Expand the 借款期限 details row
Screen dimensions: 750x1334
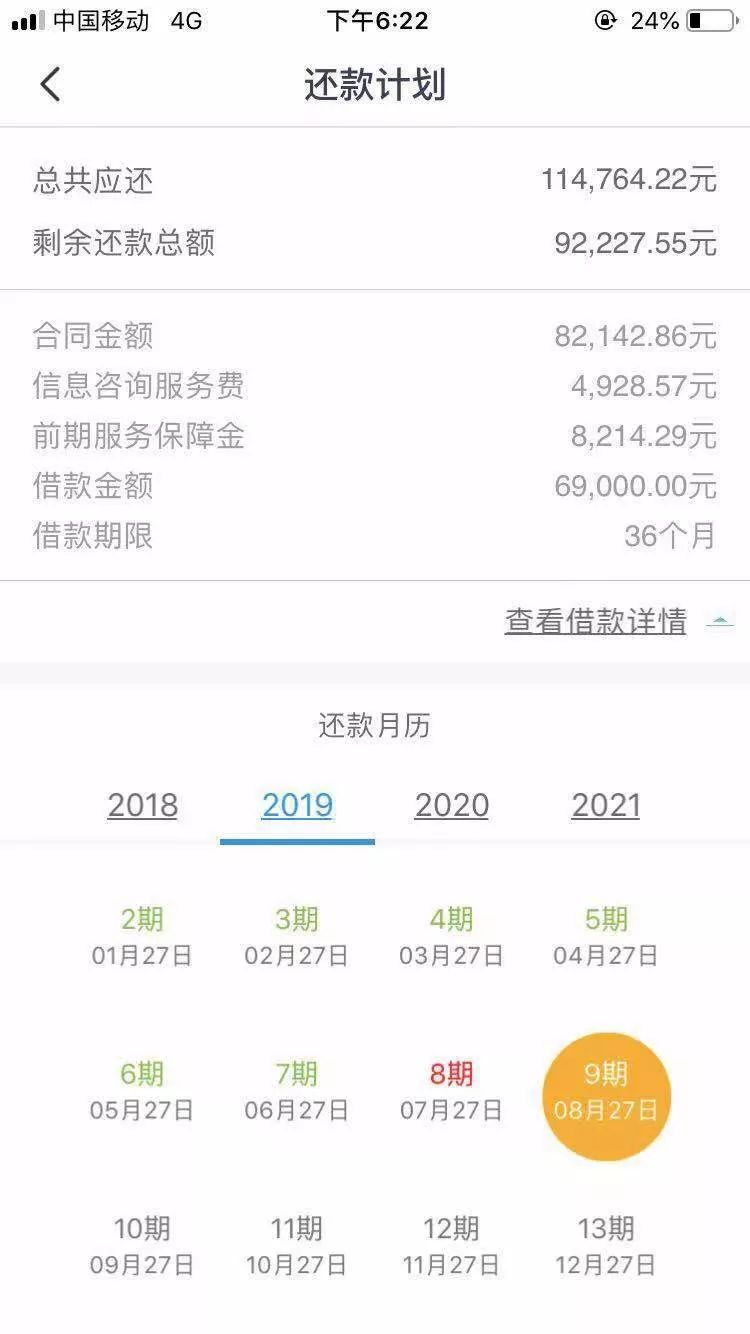(x=375, y=537)
